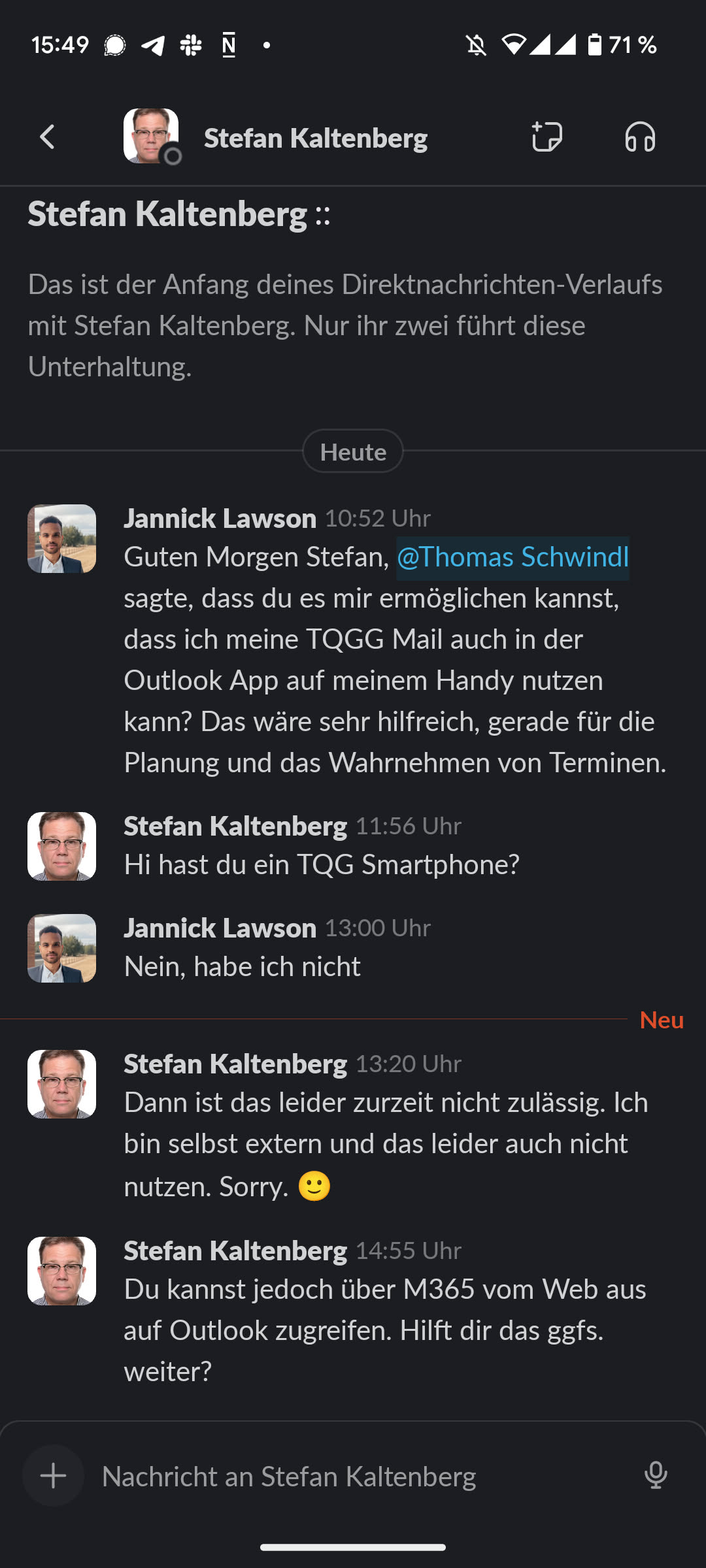This screenshot has height=1568, width=706.
Task: Tap the plus attachment button
Action: coord(53,1476)
